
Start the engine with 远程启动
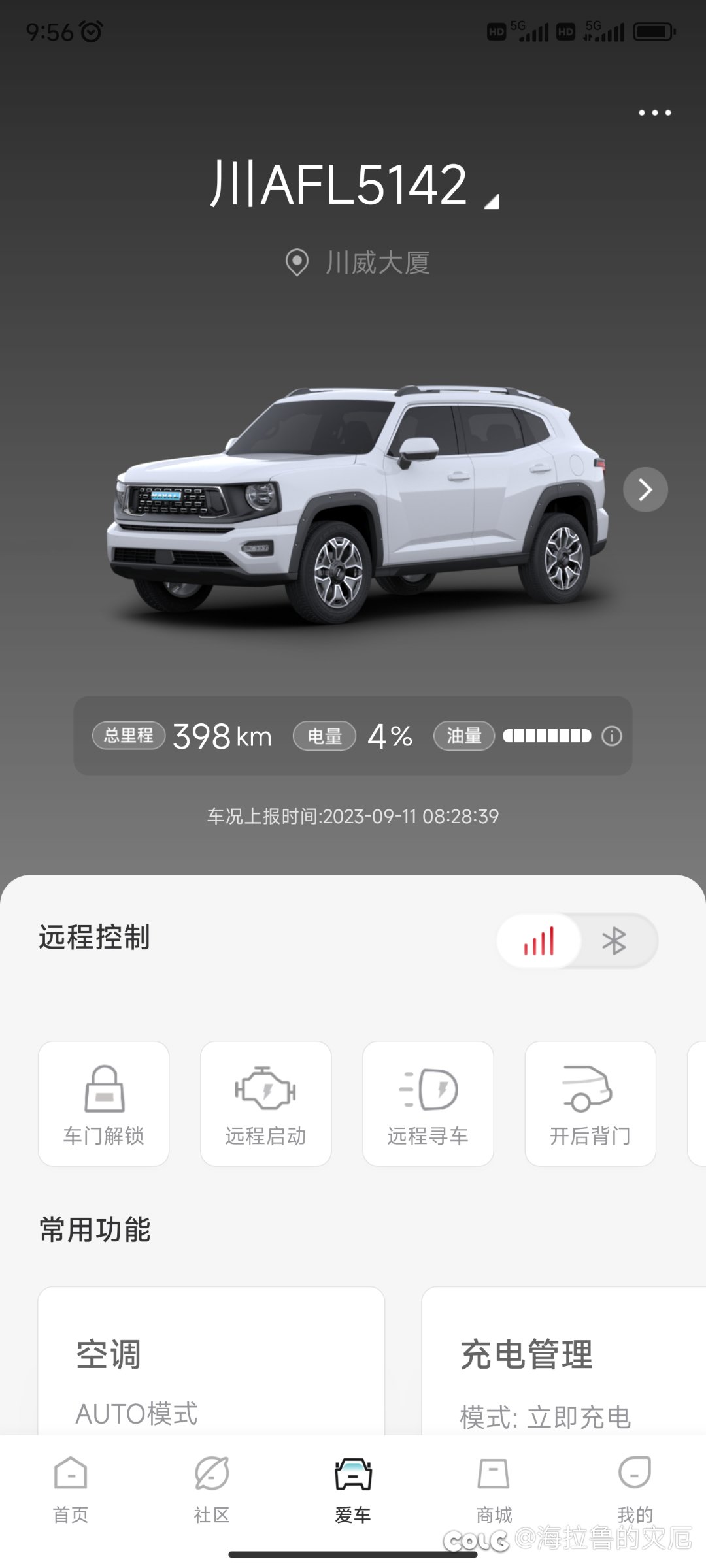(x=265, y=1103)
